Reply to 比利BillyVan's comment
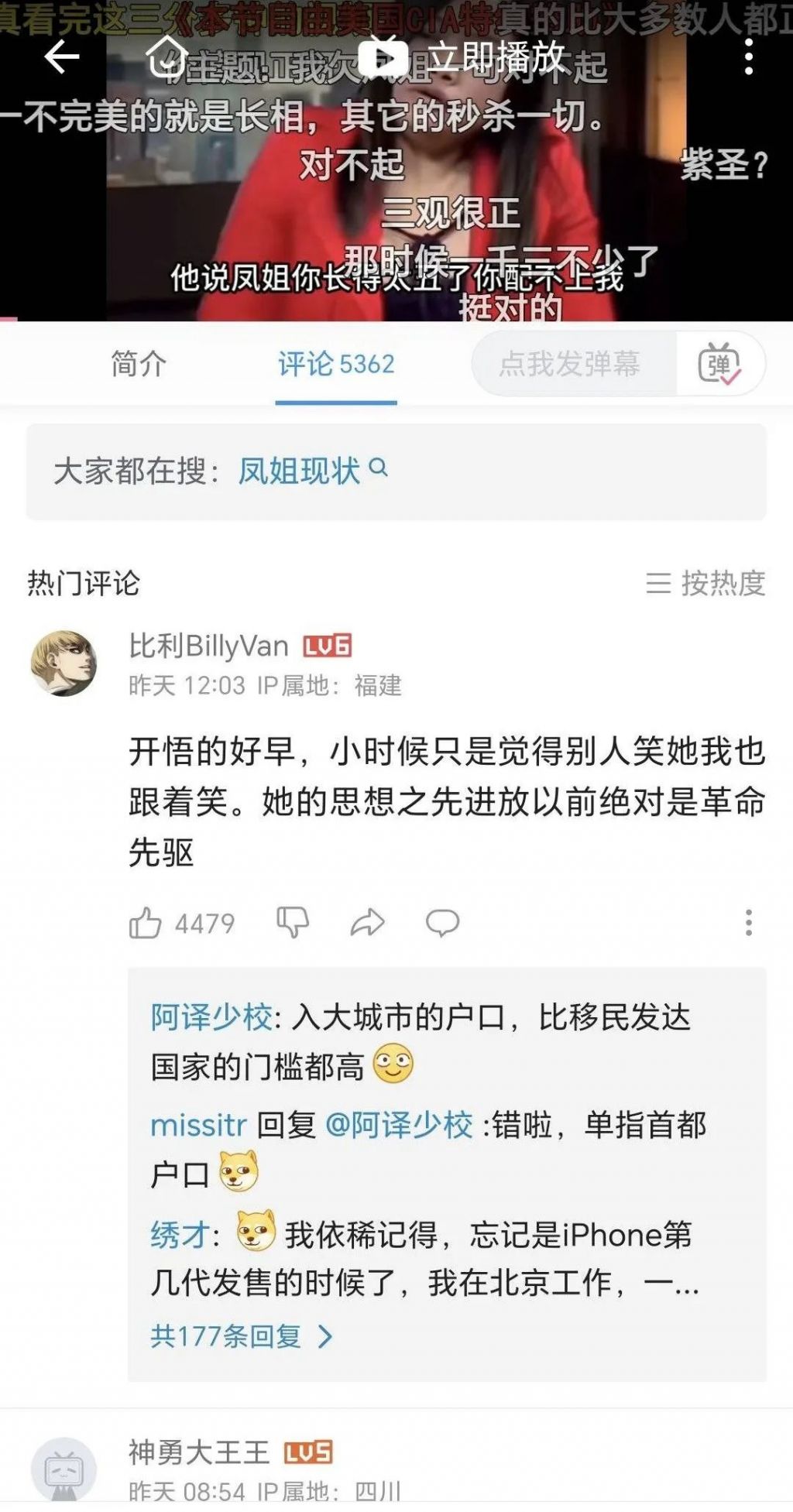This screenshot has width=793, height=1512. (x=442, y=923)
